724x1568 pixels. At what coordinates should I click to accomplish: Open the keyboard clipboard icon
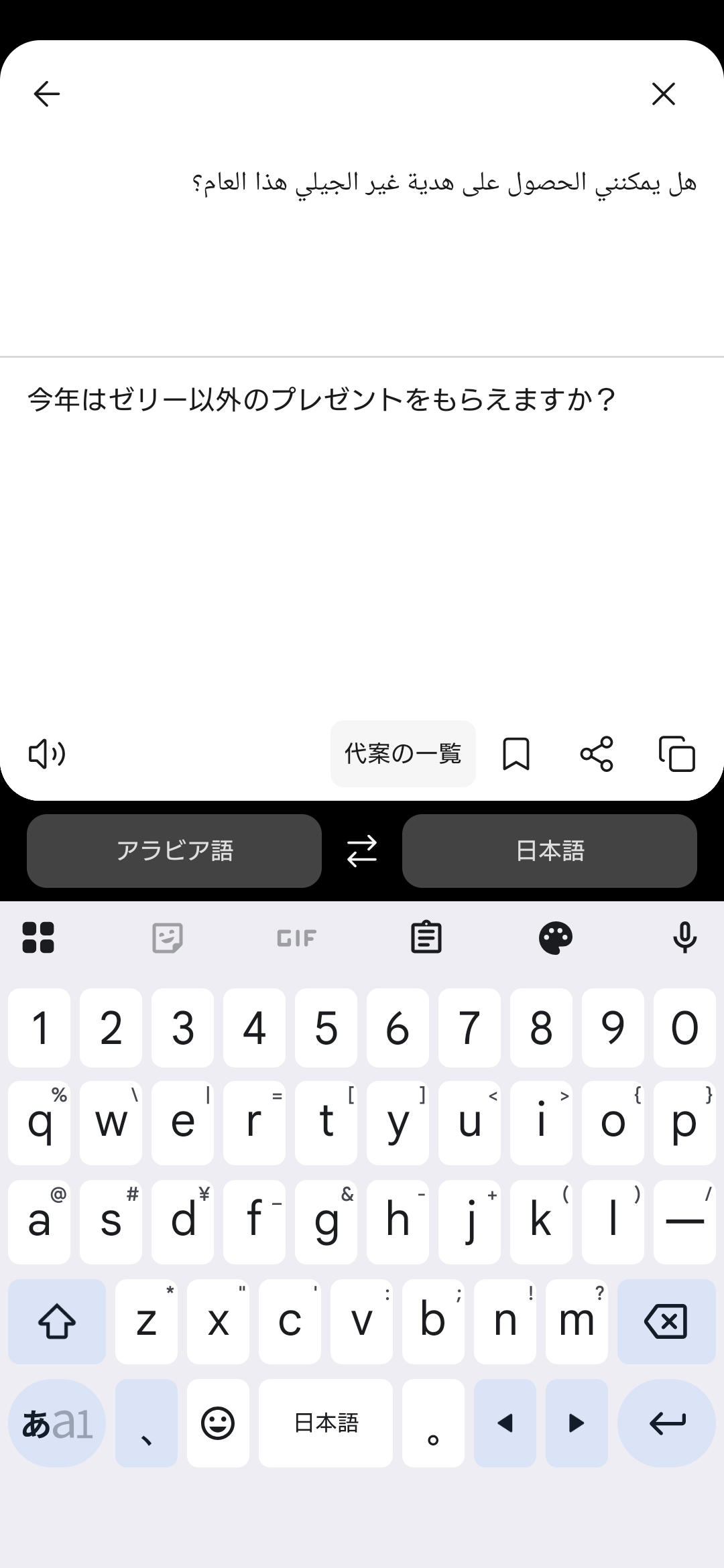tap(426, 937)
